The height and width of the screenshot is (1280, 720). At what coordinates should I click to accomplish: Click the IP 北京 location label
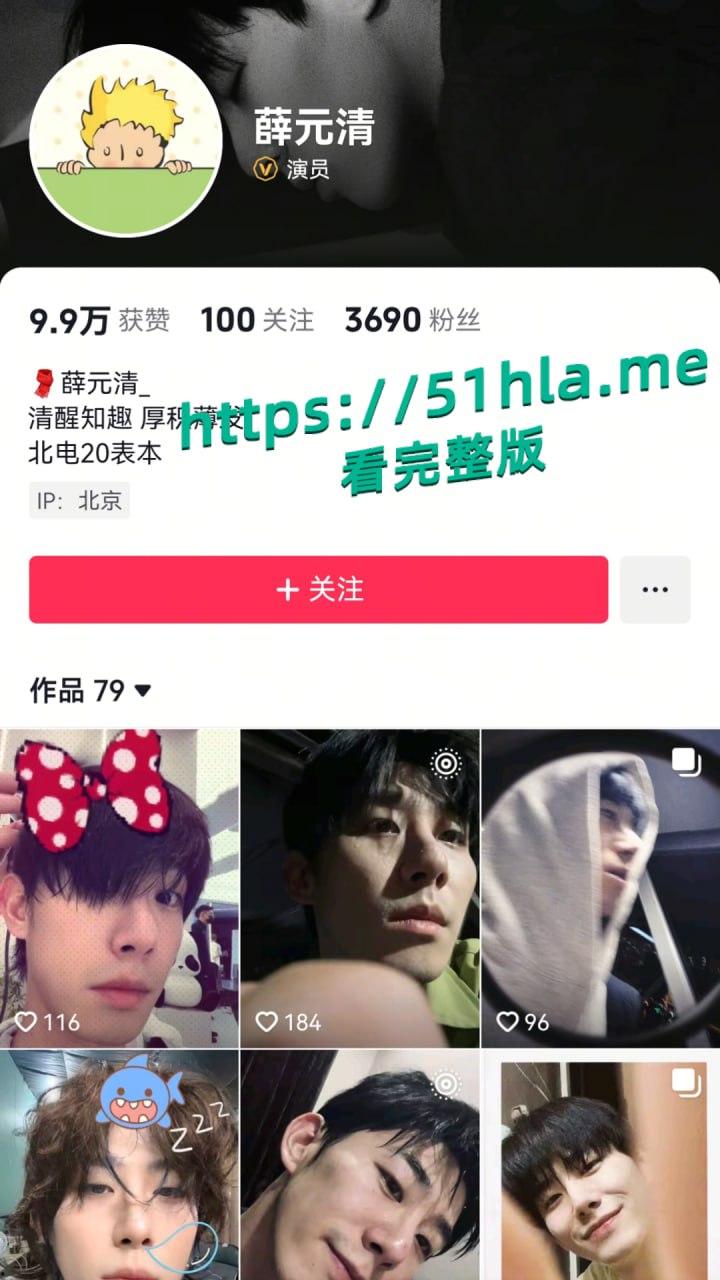(78, 500)
